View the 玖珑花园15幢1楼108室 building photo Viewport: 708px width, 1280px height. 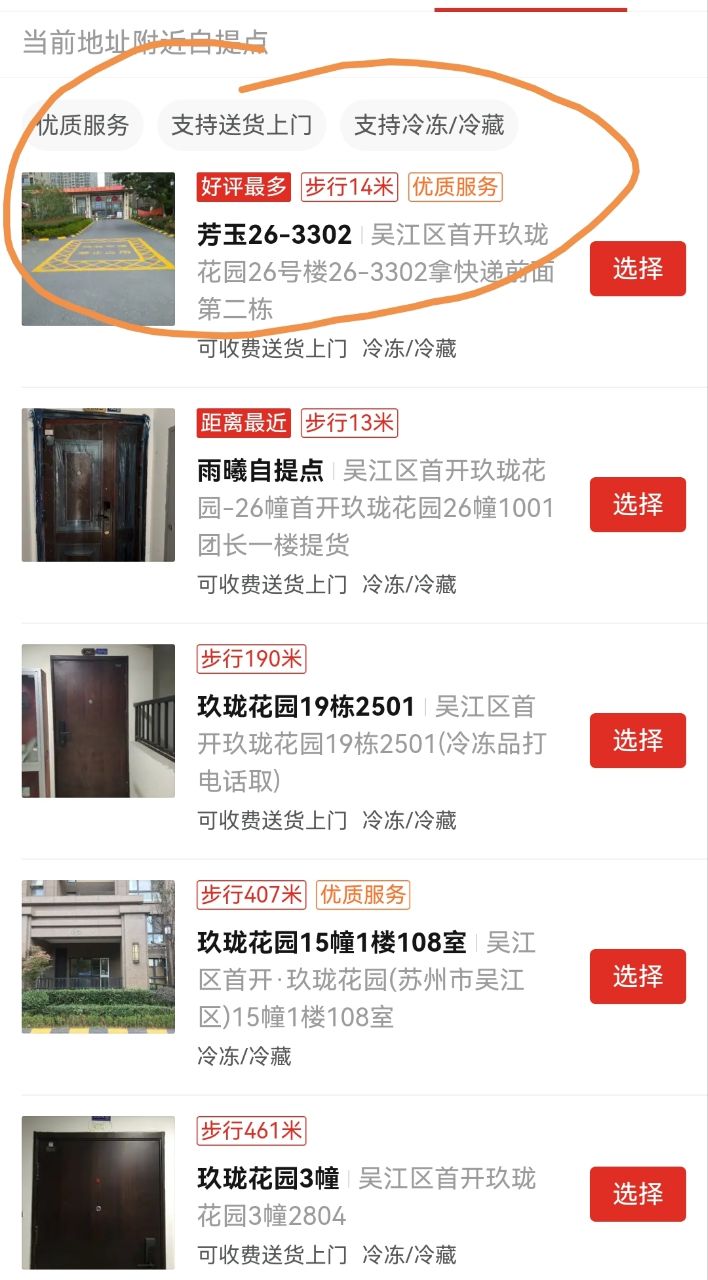pyautogui.click(x=98, y=957)
